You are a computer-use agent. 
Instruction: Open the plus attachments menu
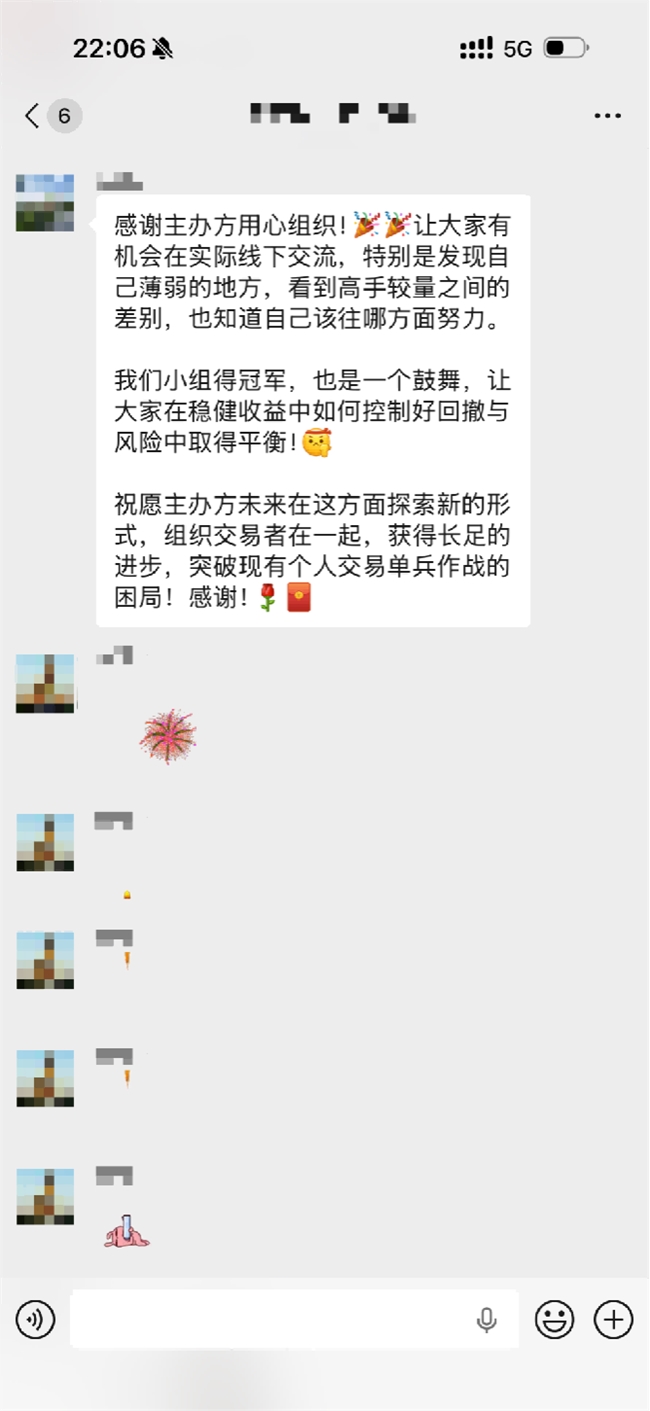tap(613, 1321)
